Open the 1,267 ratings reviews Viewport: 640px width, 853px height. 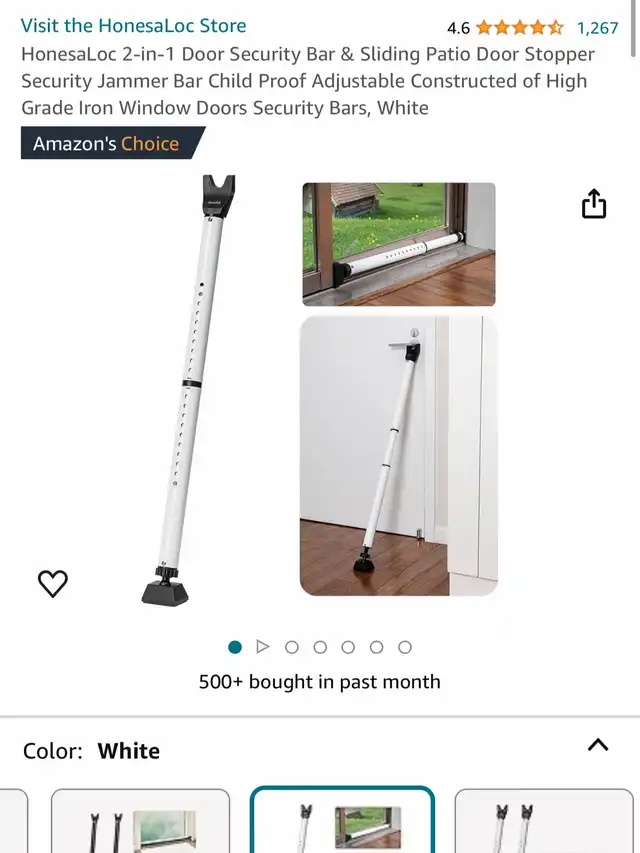pyautogui.click(x=597, y=28)
